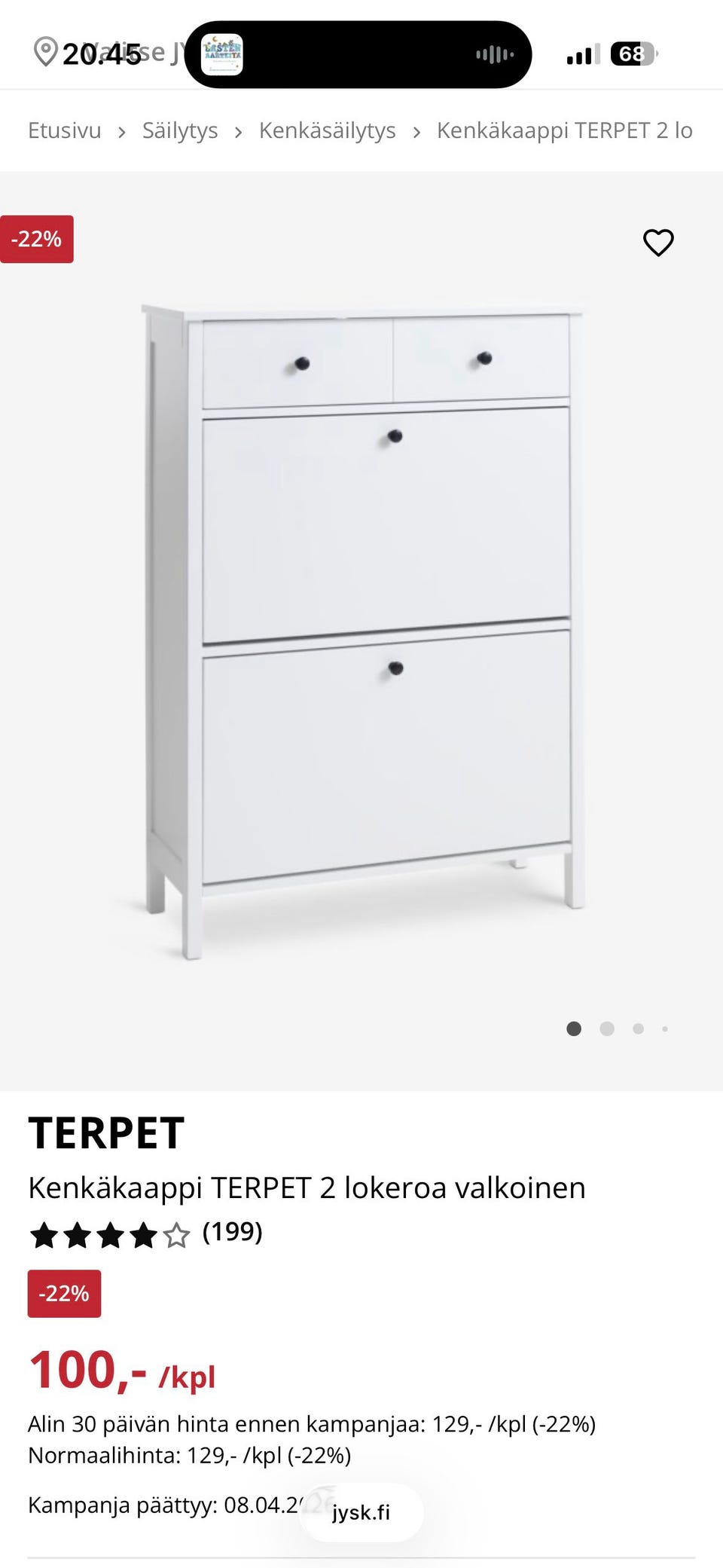Go to Etusivu breadcrumb
Screen dimensions: 723x1568
65,130
